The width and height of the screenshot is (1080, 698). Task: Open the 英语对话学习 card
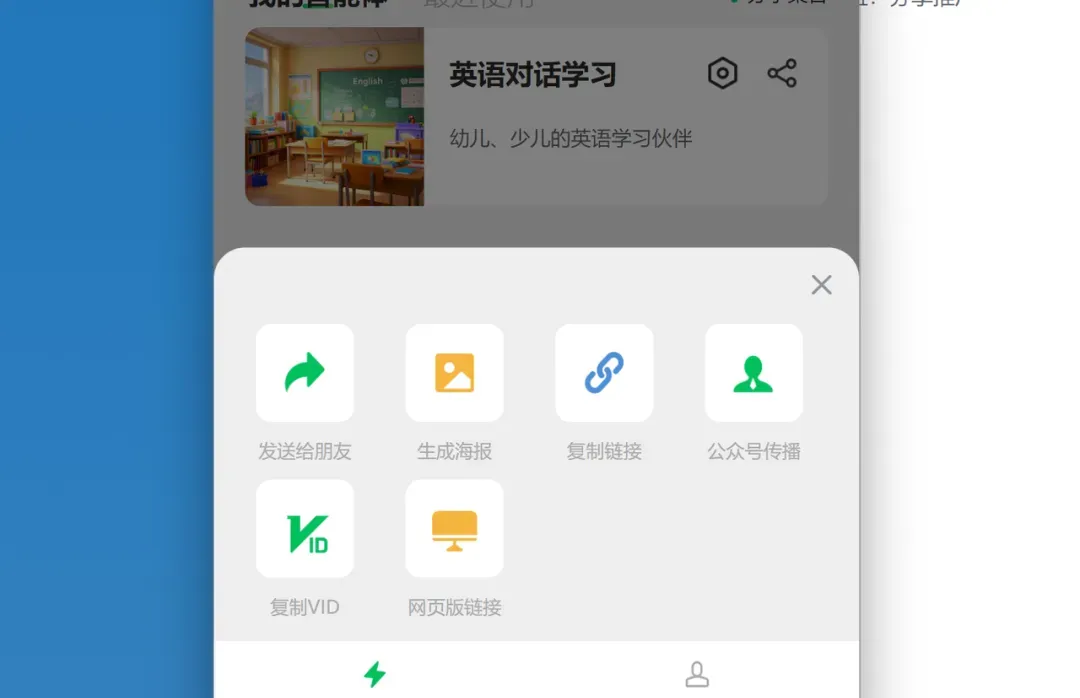pyautogui.click(x=560, y=140)
